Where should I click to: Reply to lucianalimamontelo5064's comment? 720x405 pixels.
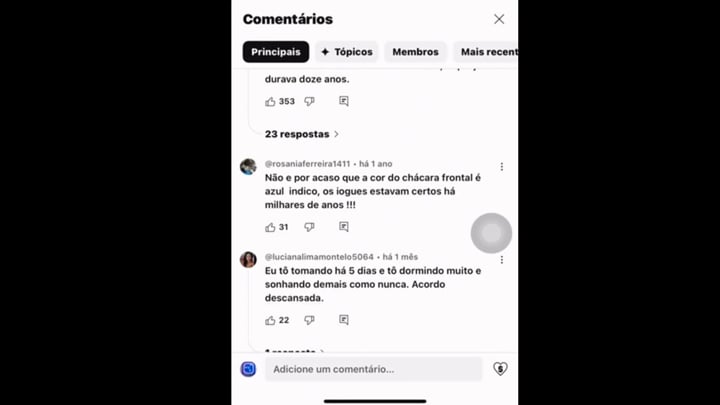pos(343,320)
